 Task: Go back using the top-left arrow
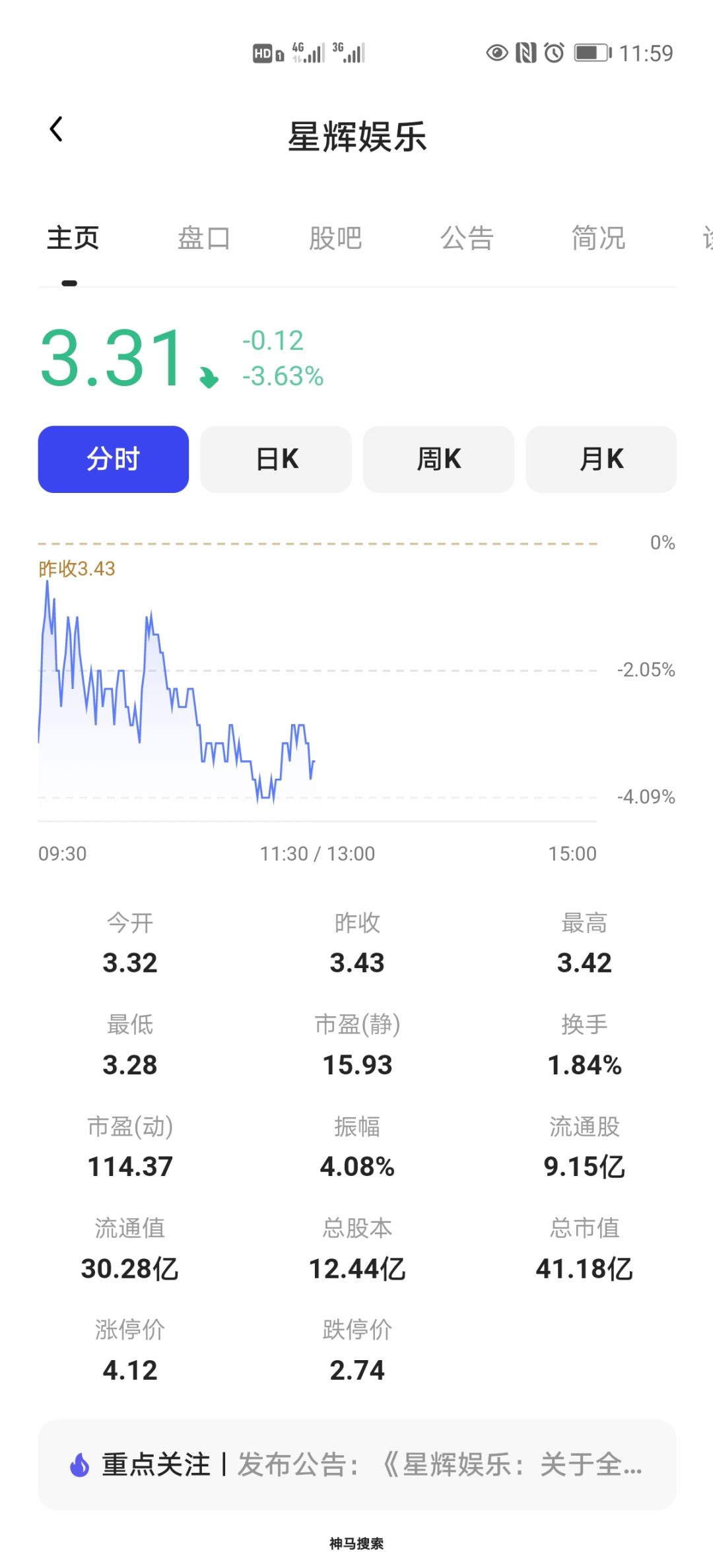57,129
